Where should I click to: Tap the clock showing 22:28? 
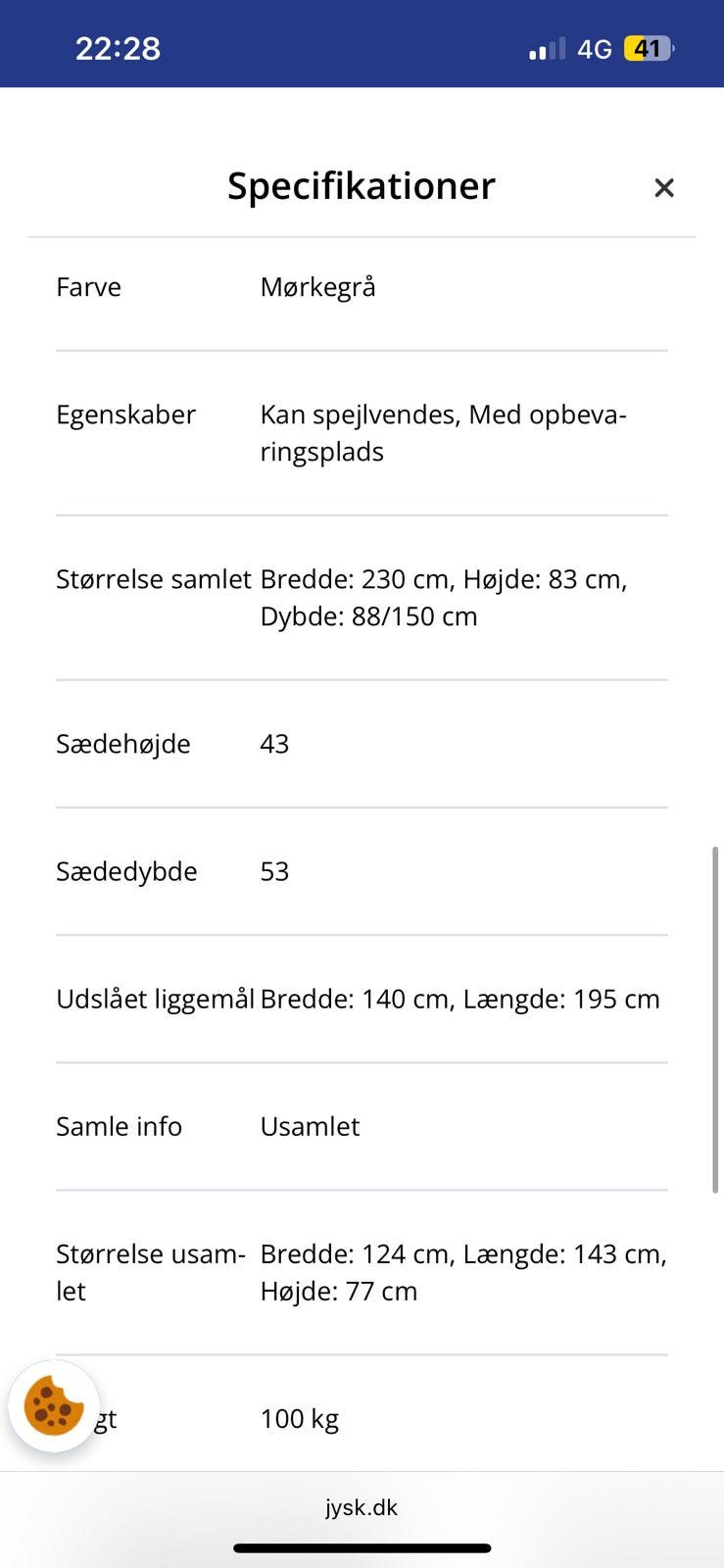point(118,47)
